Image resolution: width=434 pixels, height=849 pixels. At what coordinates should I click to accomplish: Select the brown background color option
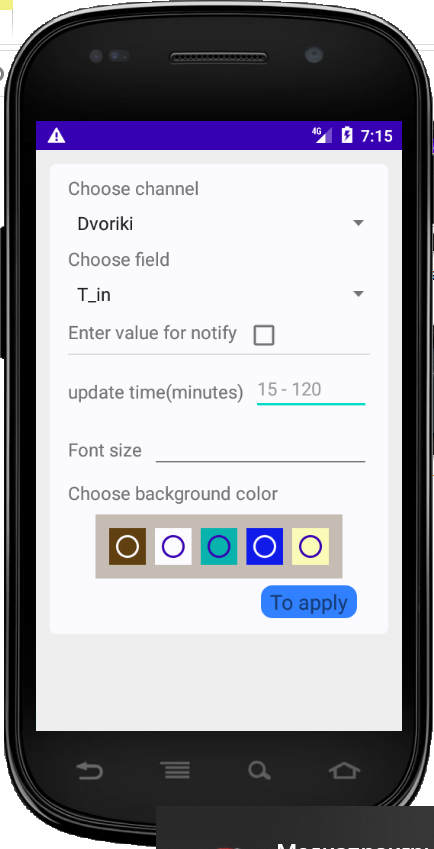click(x=127, y=546)
